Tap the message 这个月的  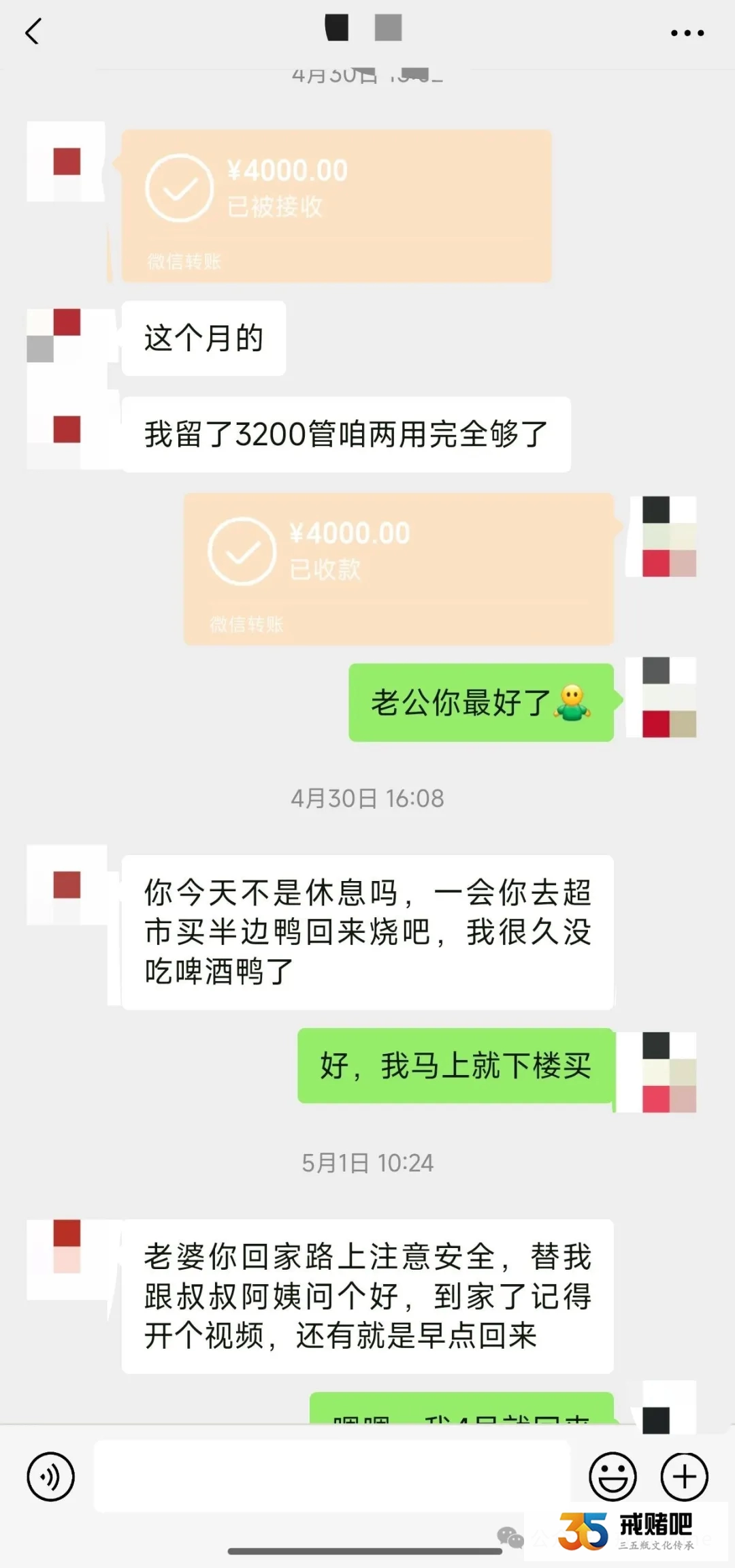pos(202,338)
